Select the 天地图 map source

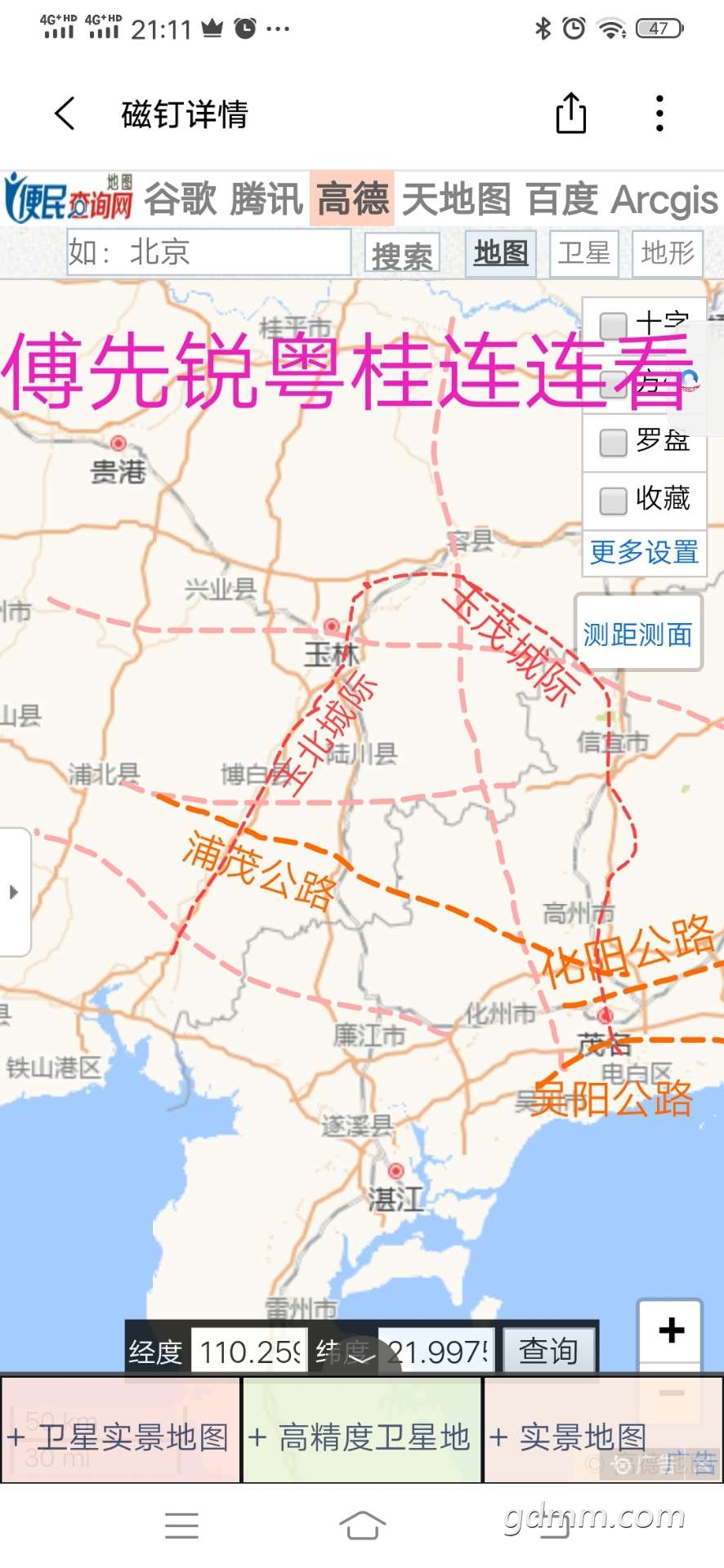(x=457, y=199)
